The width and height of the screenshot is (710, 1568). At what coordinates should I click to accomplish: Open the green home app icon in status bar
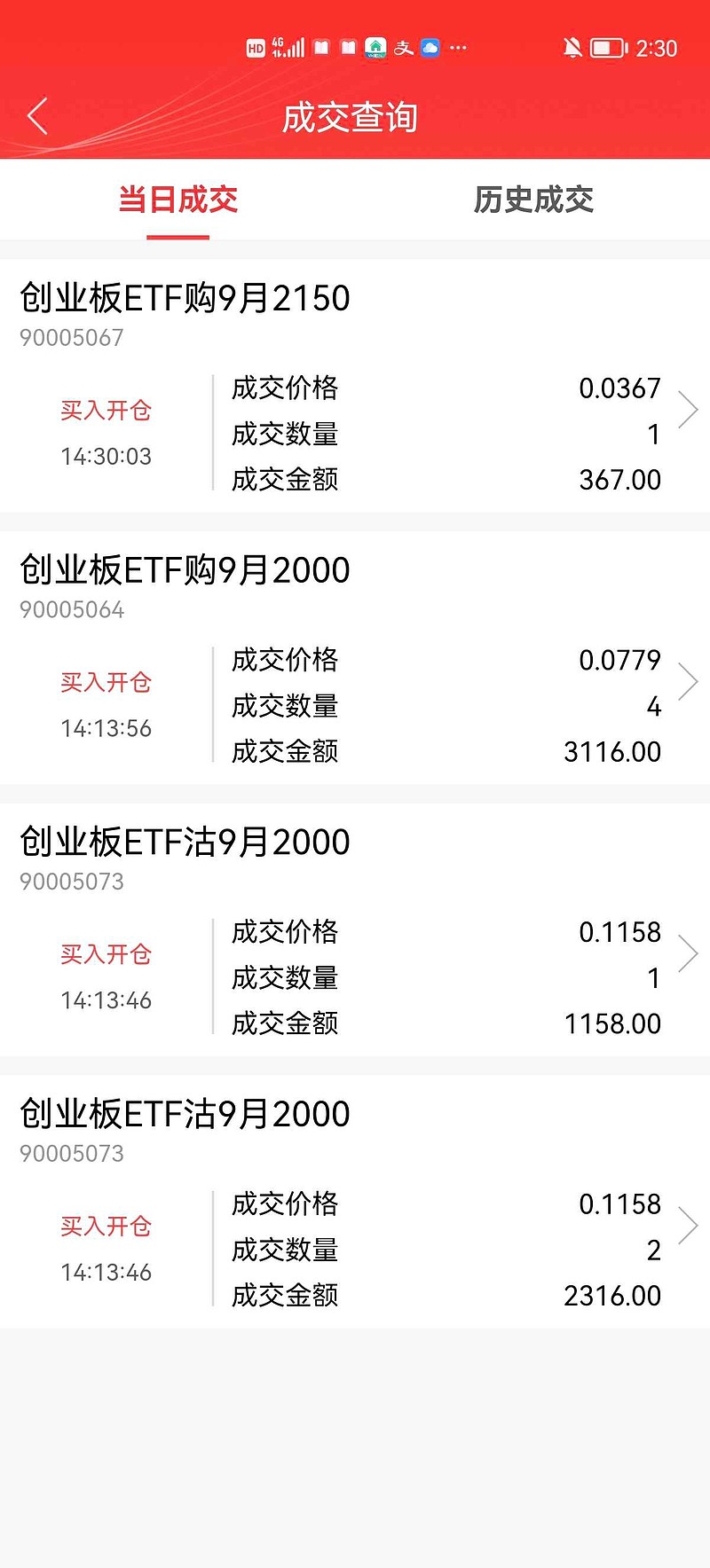click(x=375, y=47)
